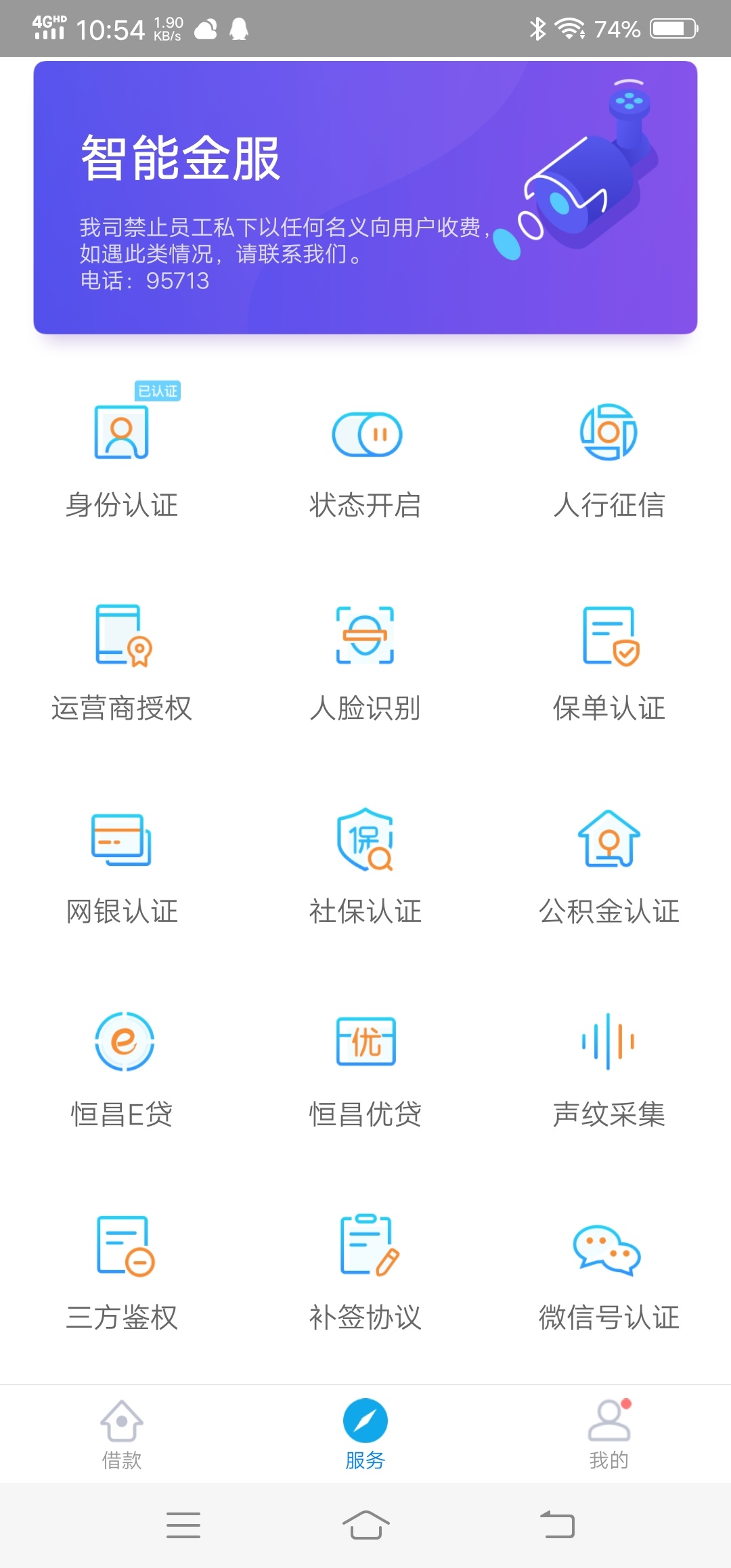Open 微信号认证 WeChat verification
This screenshot has width=731, height=1568.
pyautogui.click(x=609, y=1273)
